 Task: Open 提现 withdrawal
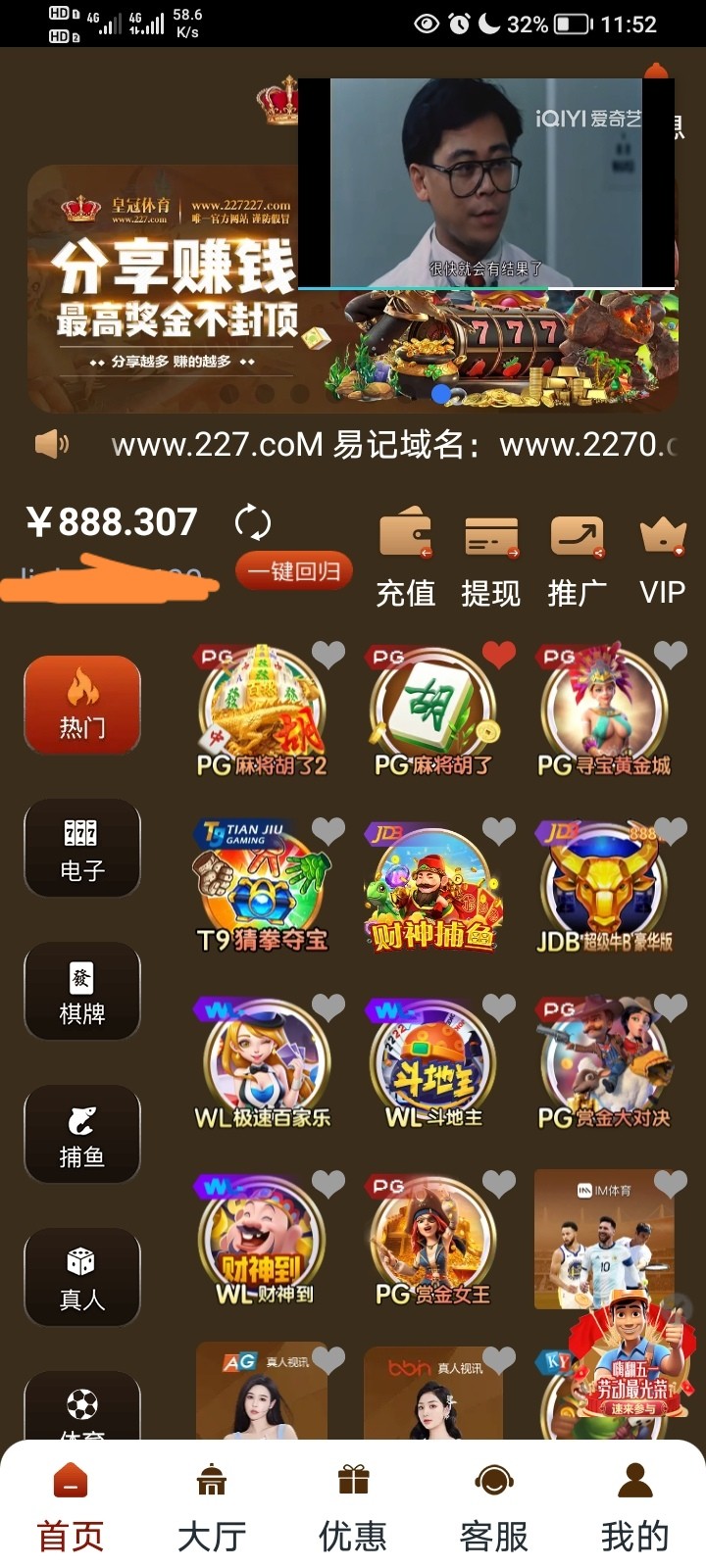pyautogui.click(x=491, y=559)
